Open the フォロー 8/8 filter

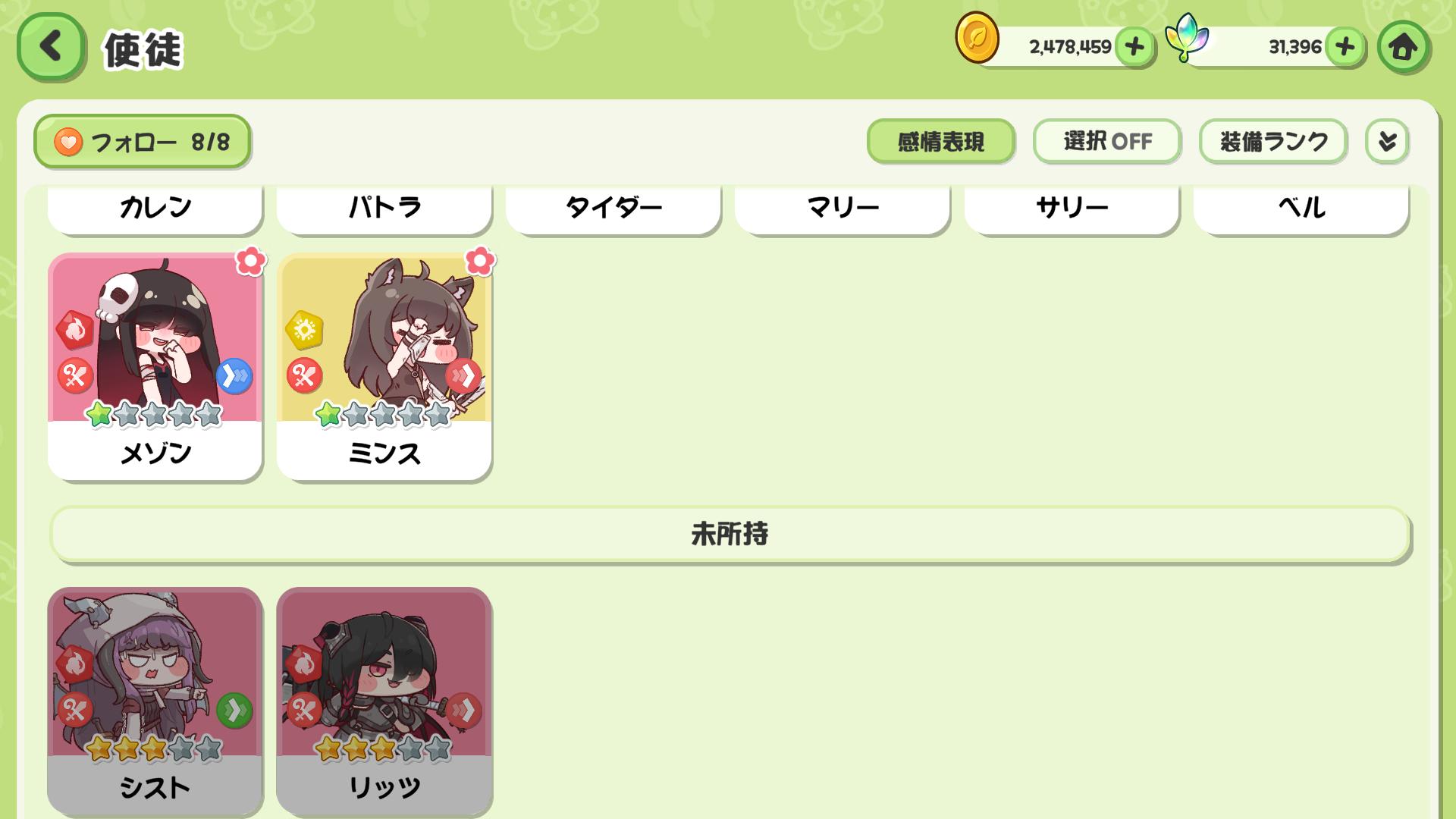coord(142,142)
